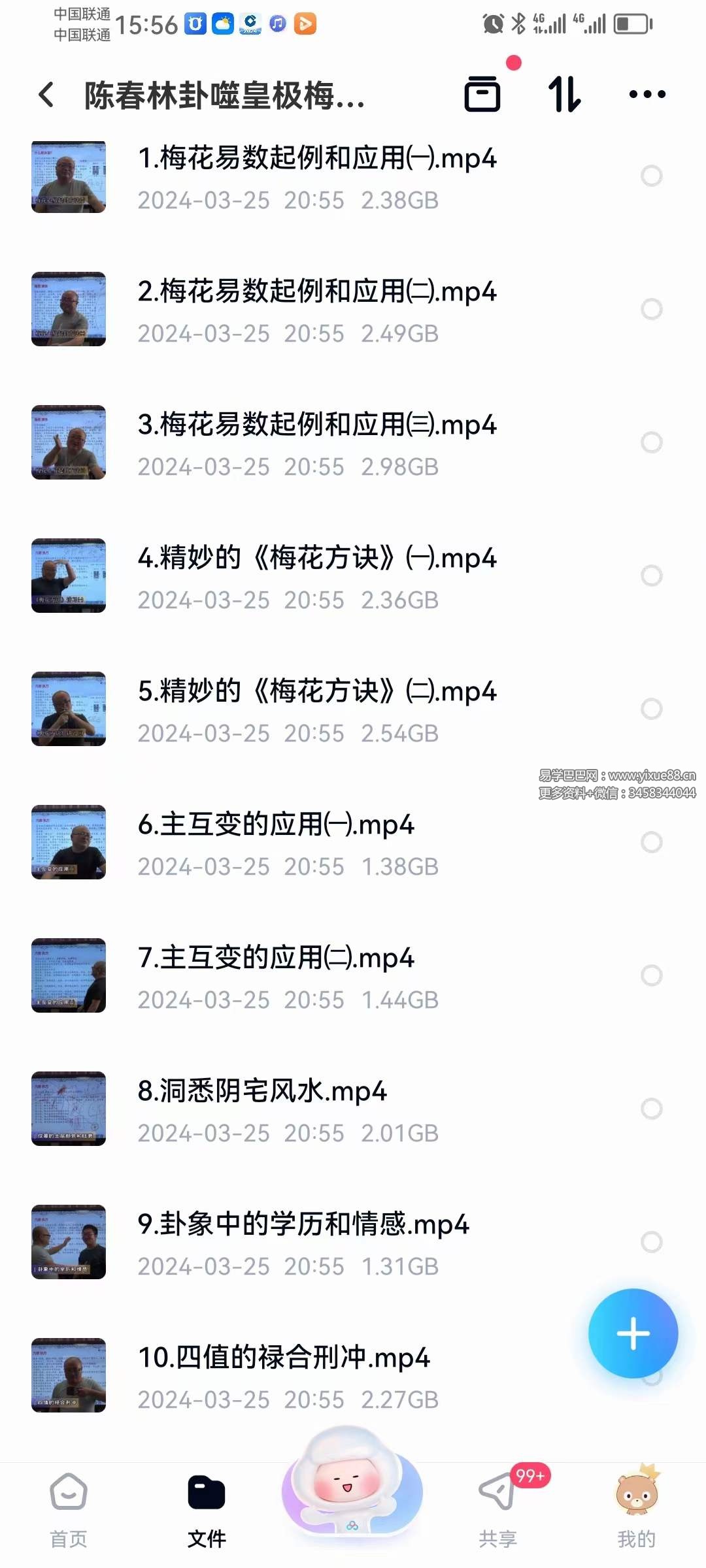706x1568 pixels.
Task: Select the circle beside 8.洞悉阴宅风水.mp4
Action: tap(651, 1109)
